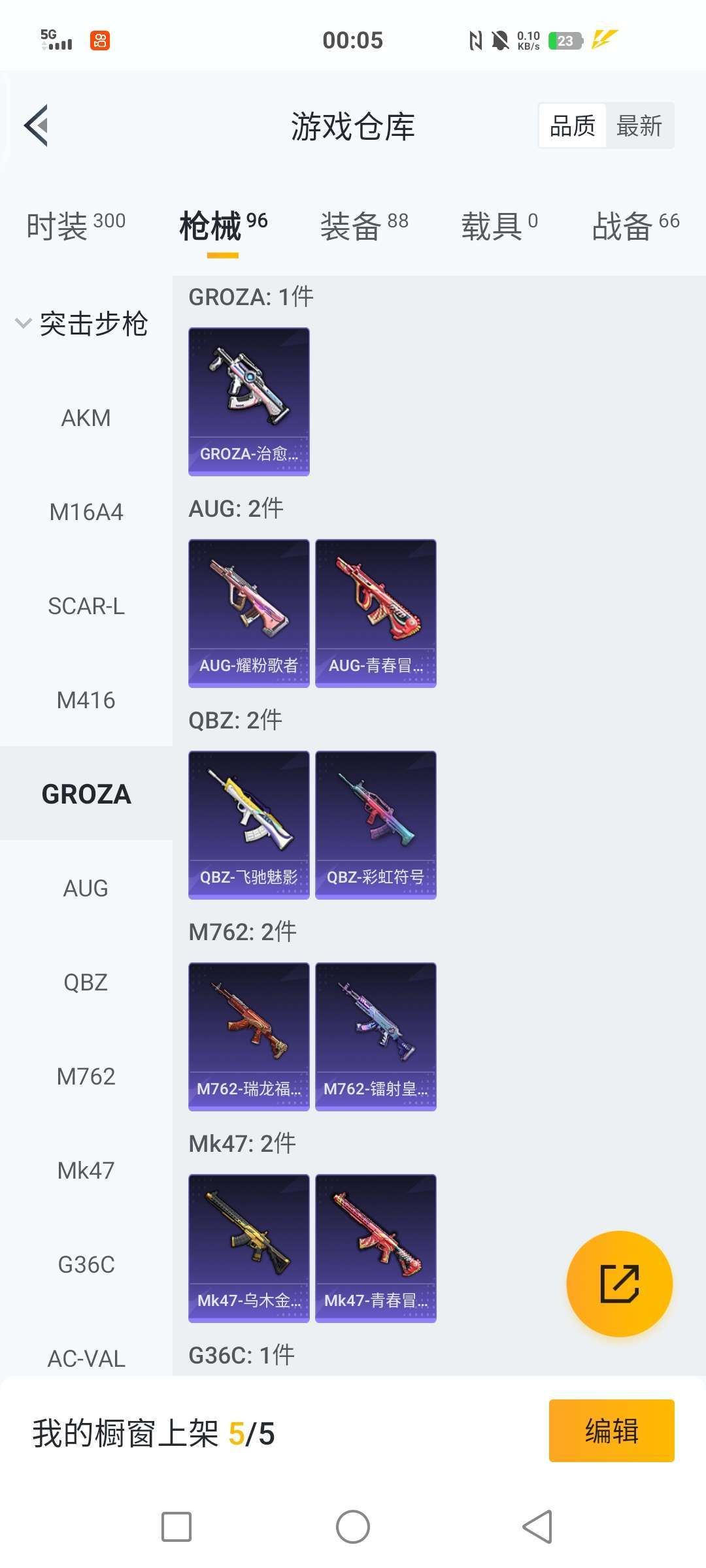This screenshot has width=706, height=1568.
Task: Sort by 最新
Action: 639,125
